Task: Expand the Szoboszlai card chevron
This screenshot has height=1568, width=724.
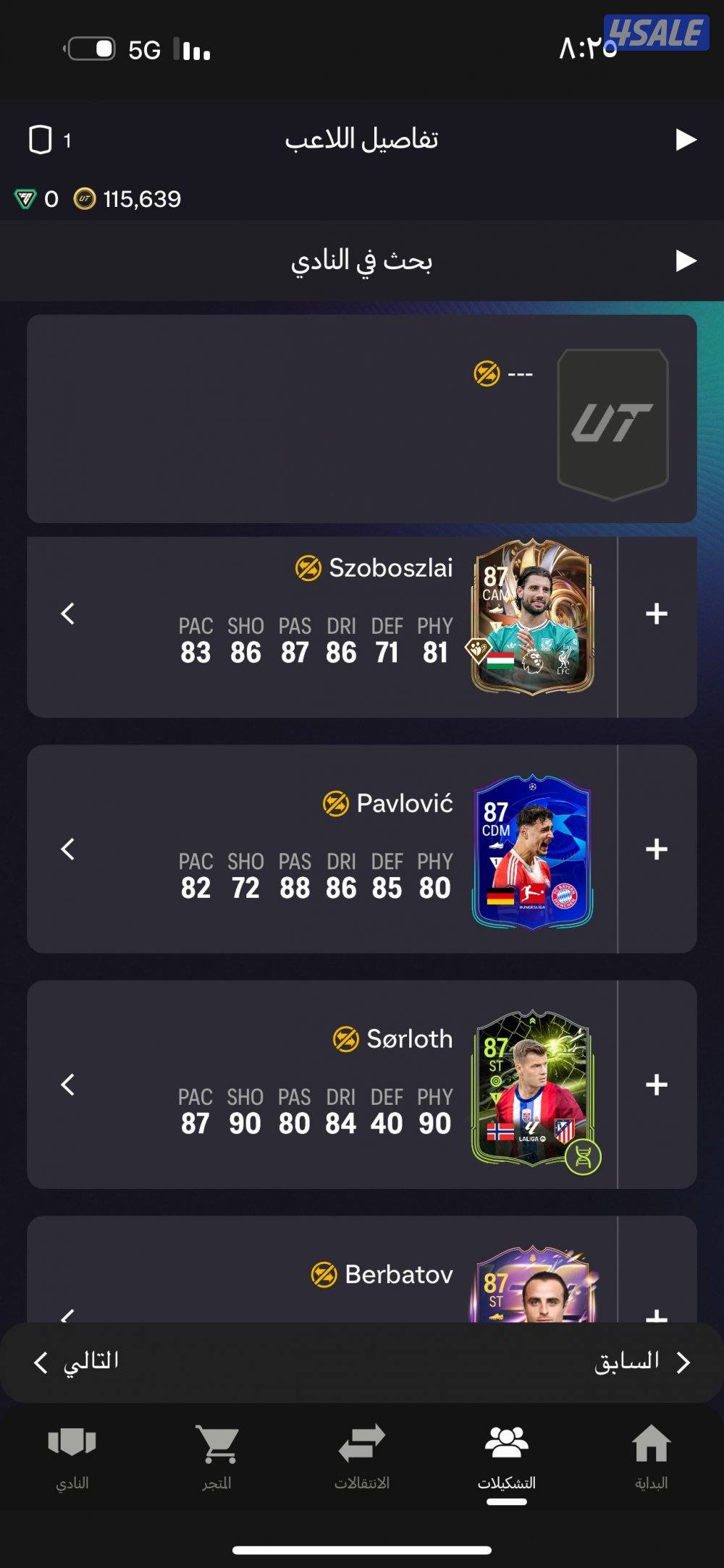Action: tap(68, 614)
